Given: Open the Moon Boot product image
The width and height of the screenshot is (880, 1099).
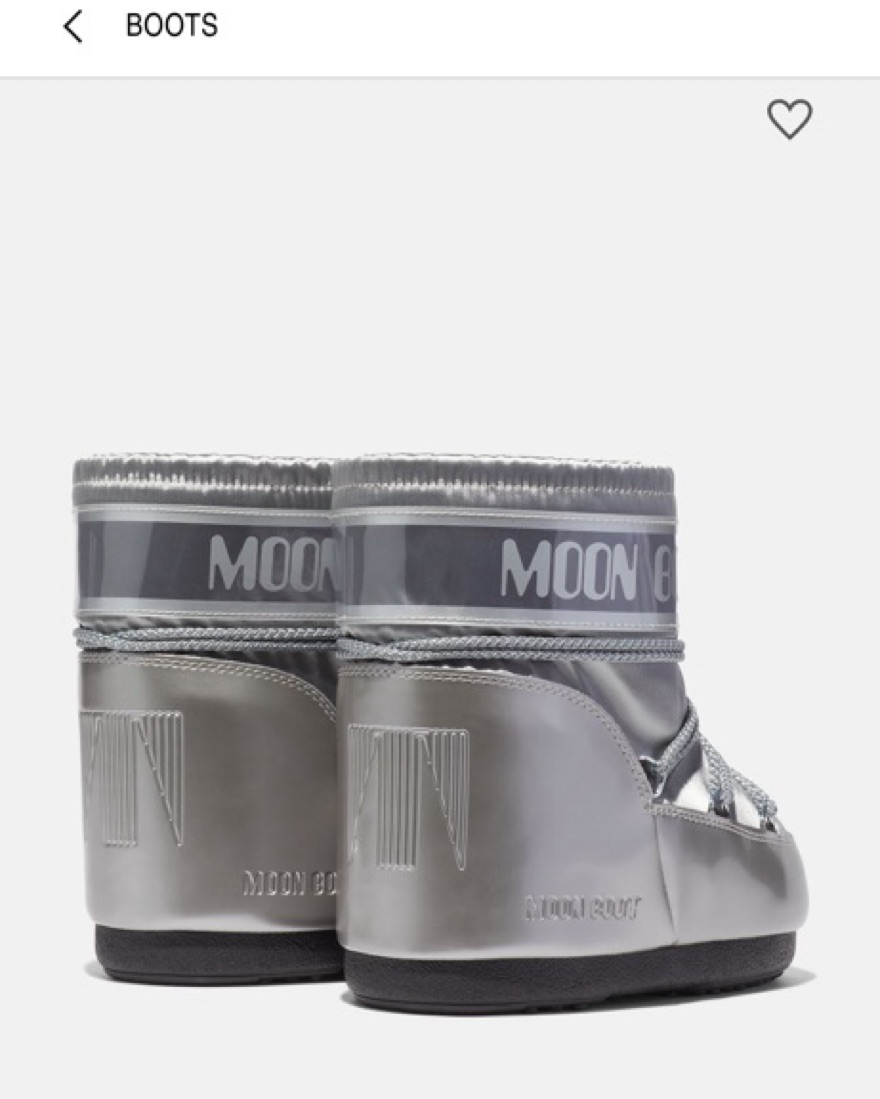Looking at the screenshot, I should pos(440,720).
